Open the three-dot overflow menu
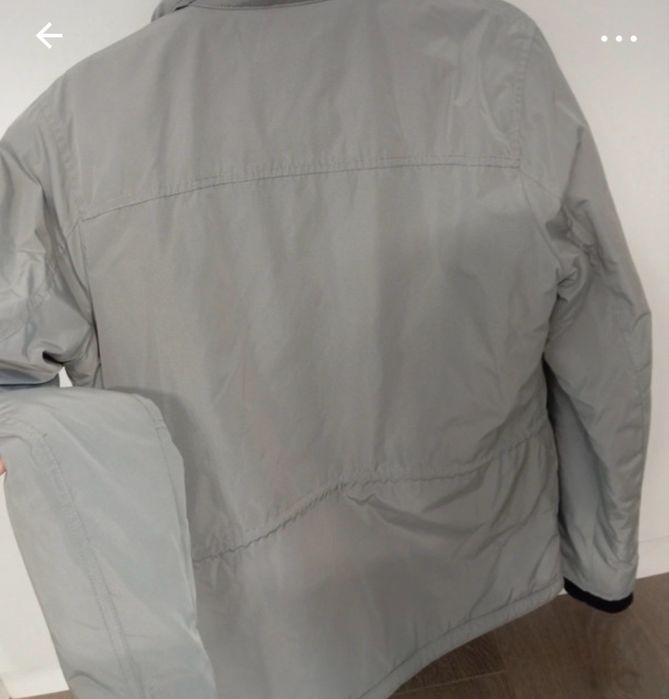 tap(618, 39)
